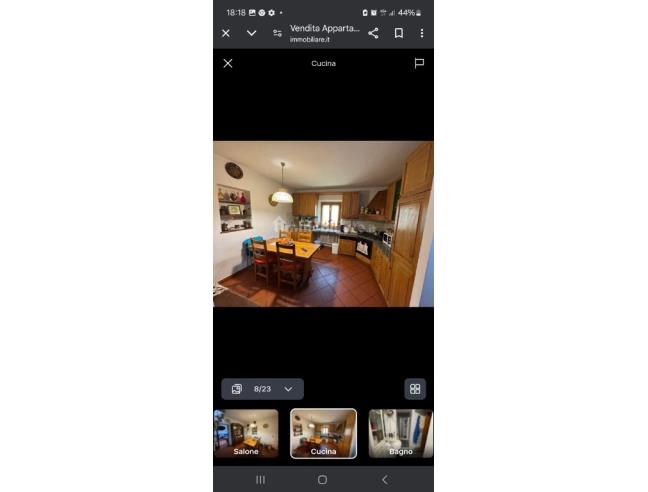This screenshot has width=648, height=492.
Task: Close the Cucina photo viewer
Action: pos(228,63)
